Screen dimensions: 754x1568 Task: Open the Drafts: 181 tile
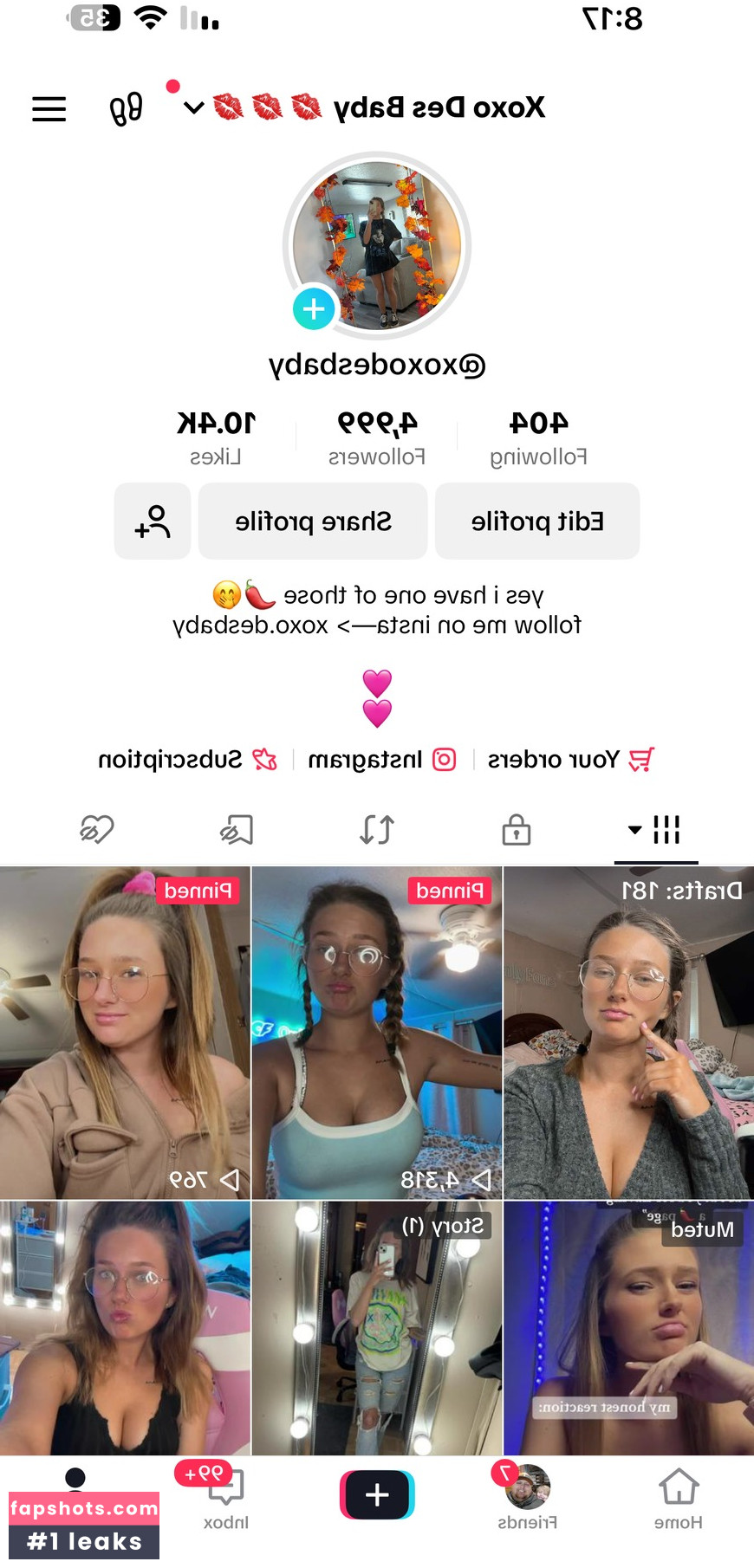pyautogui.click(x=629, y=1033)
